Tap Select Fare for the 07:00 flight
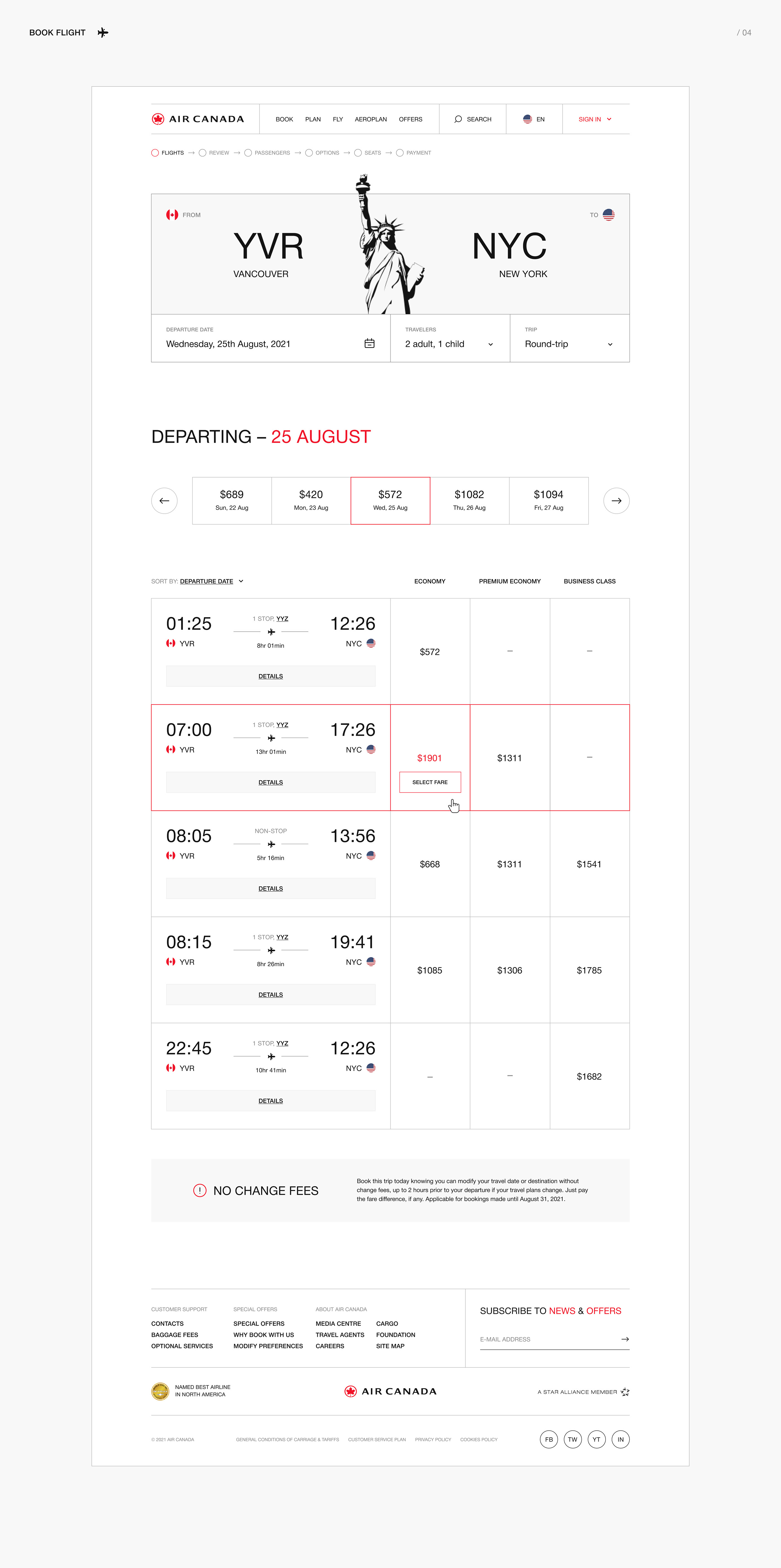781x1568 pixels. click(430, 782)
